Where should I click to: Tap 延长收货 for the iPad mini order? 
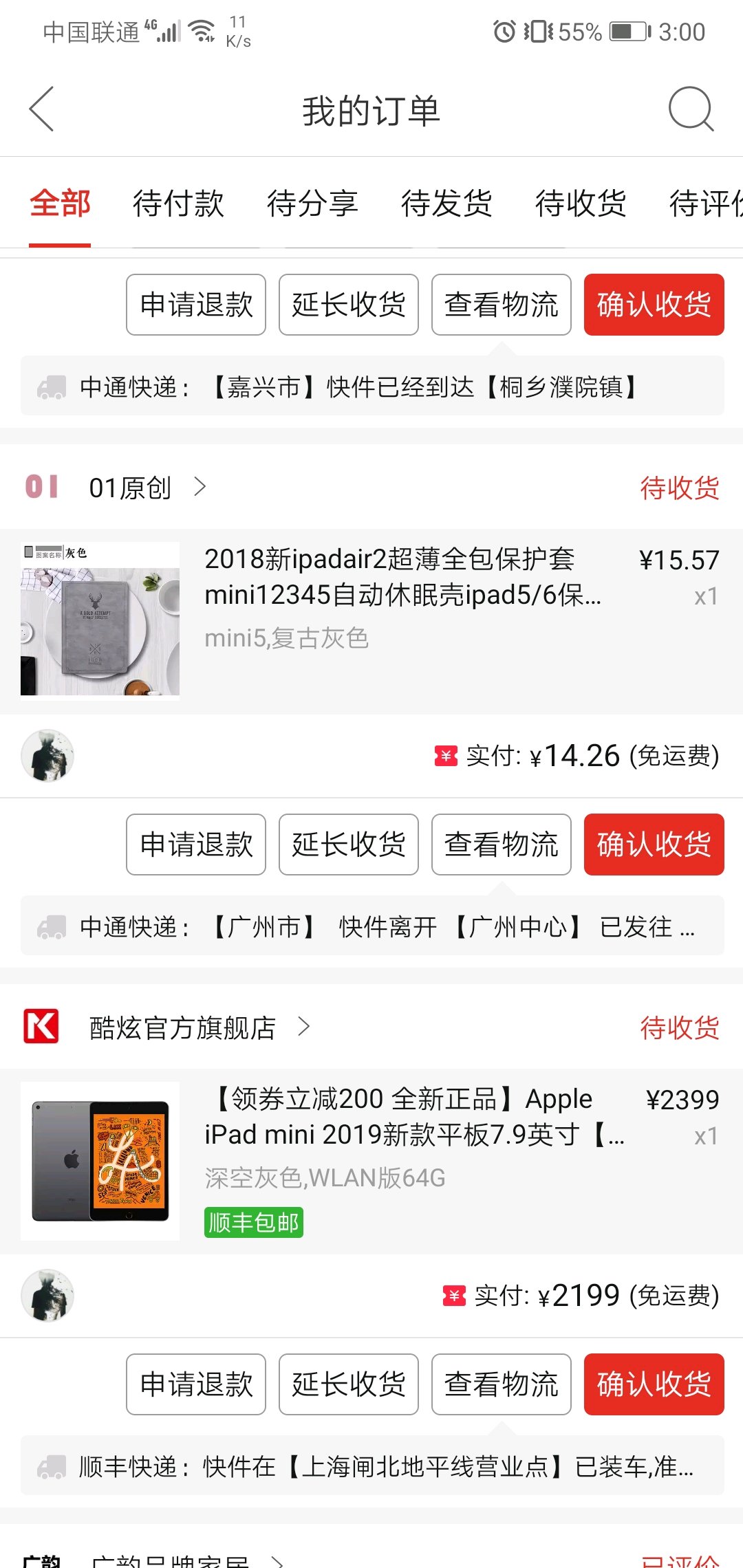pos(349,1384)
